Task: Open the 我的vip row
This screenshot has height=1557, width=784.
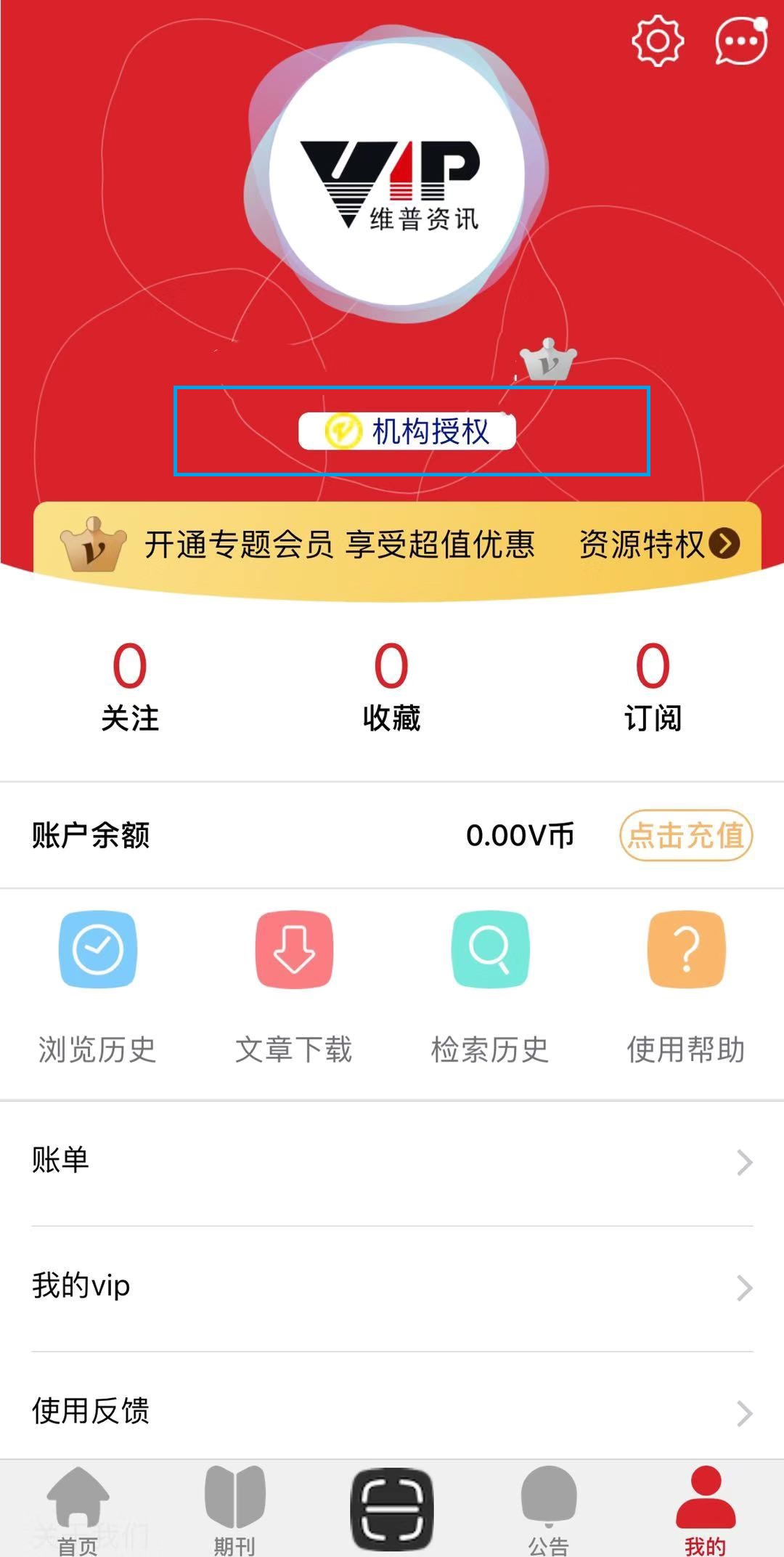Action: point(392,1287)
